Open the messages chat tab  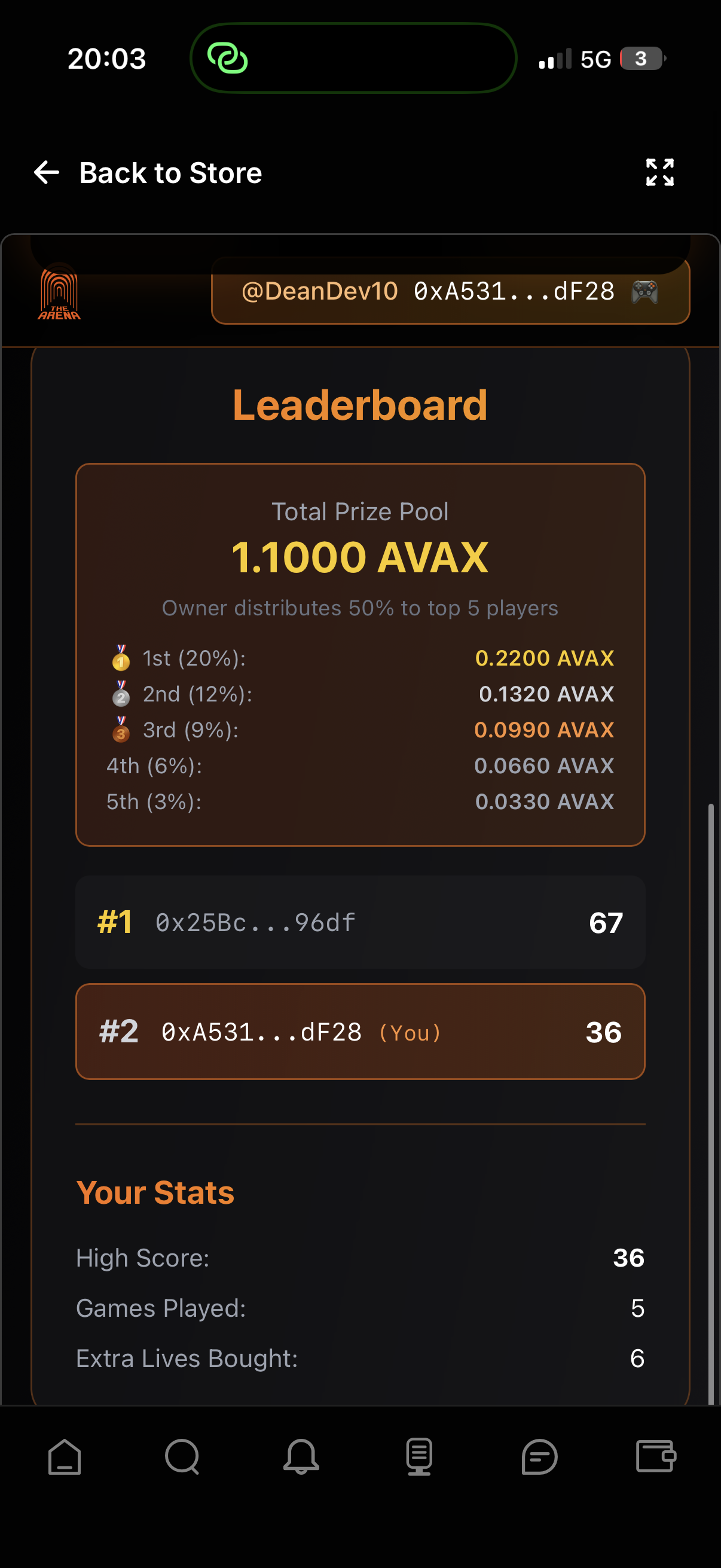pyautogui.click(x=539, y=1457)
